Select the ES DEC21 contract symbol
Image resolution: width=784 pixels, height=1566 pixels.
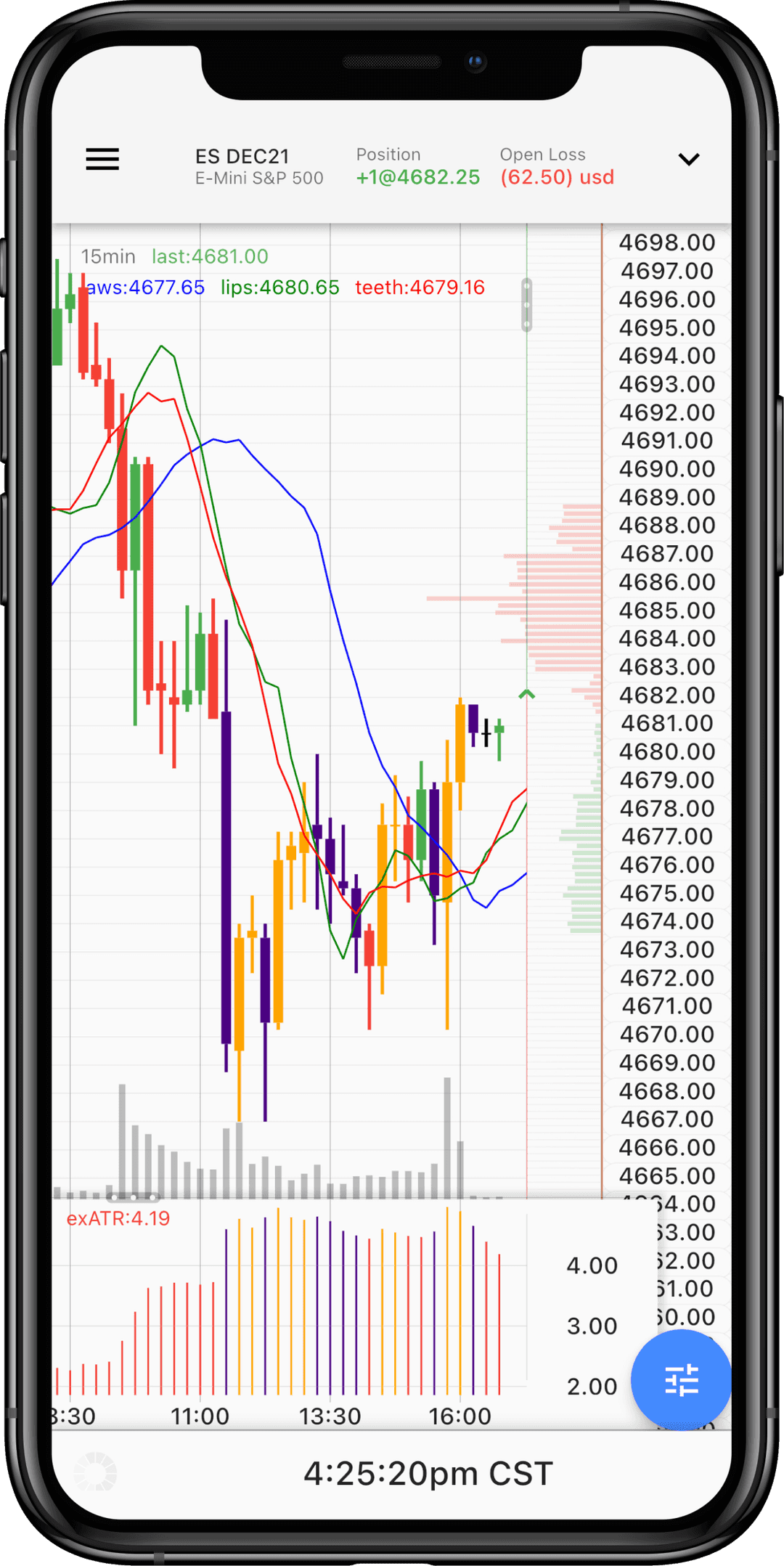(x=242, y=156)
